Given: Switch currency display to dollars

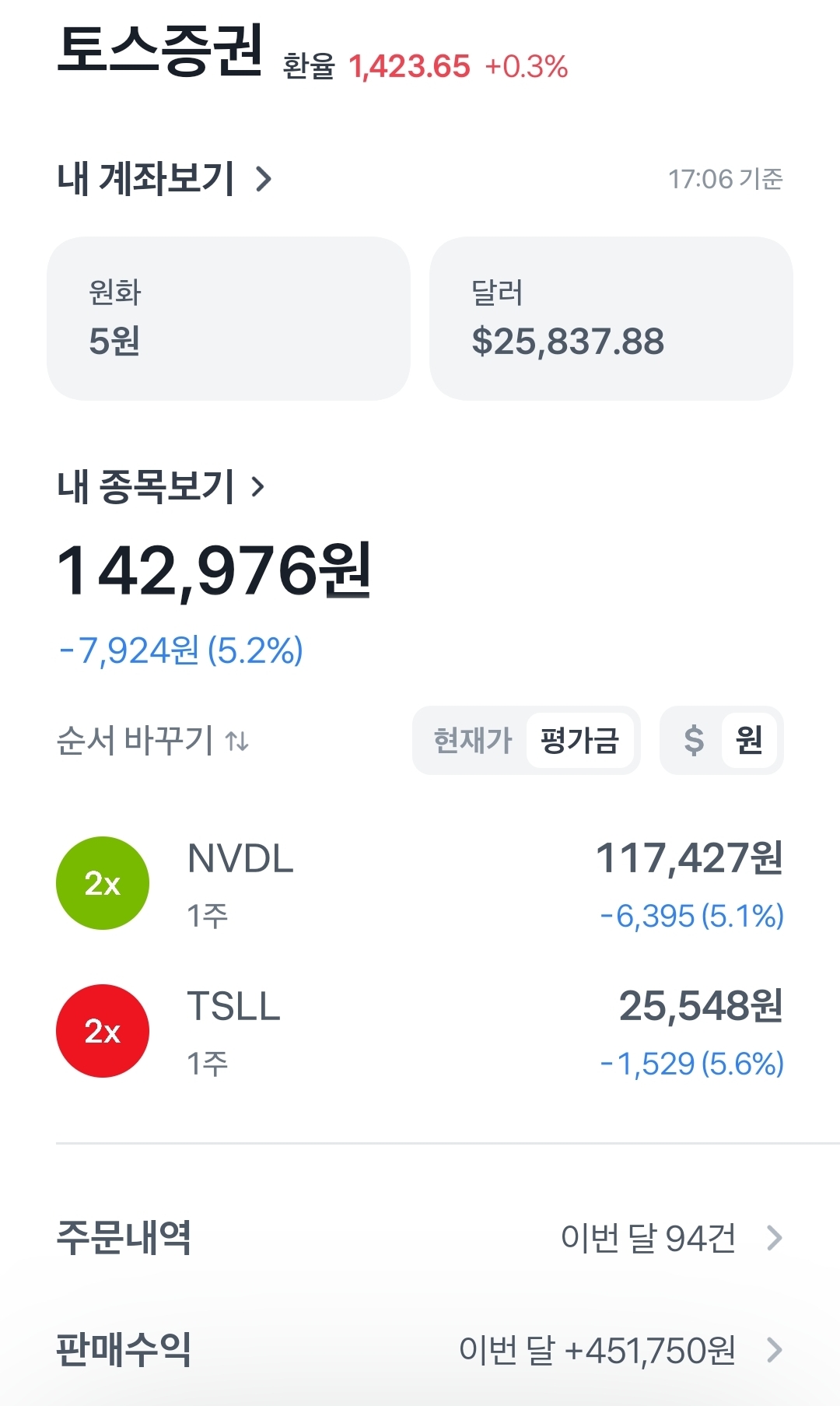Looking at the screenshot, I should click(693, 740).
